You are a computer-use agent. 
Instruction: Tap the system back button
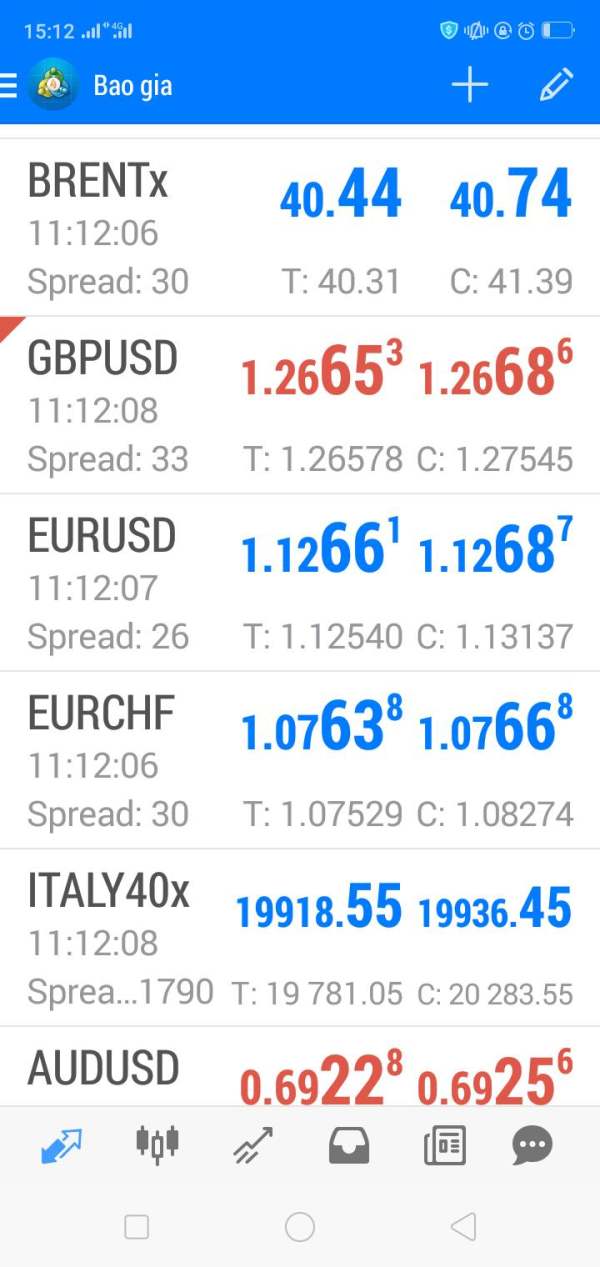pyautogui.click(x=462, y=1227)
